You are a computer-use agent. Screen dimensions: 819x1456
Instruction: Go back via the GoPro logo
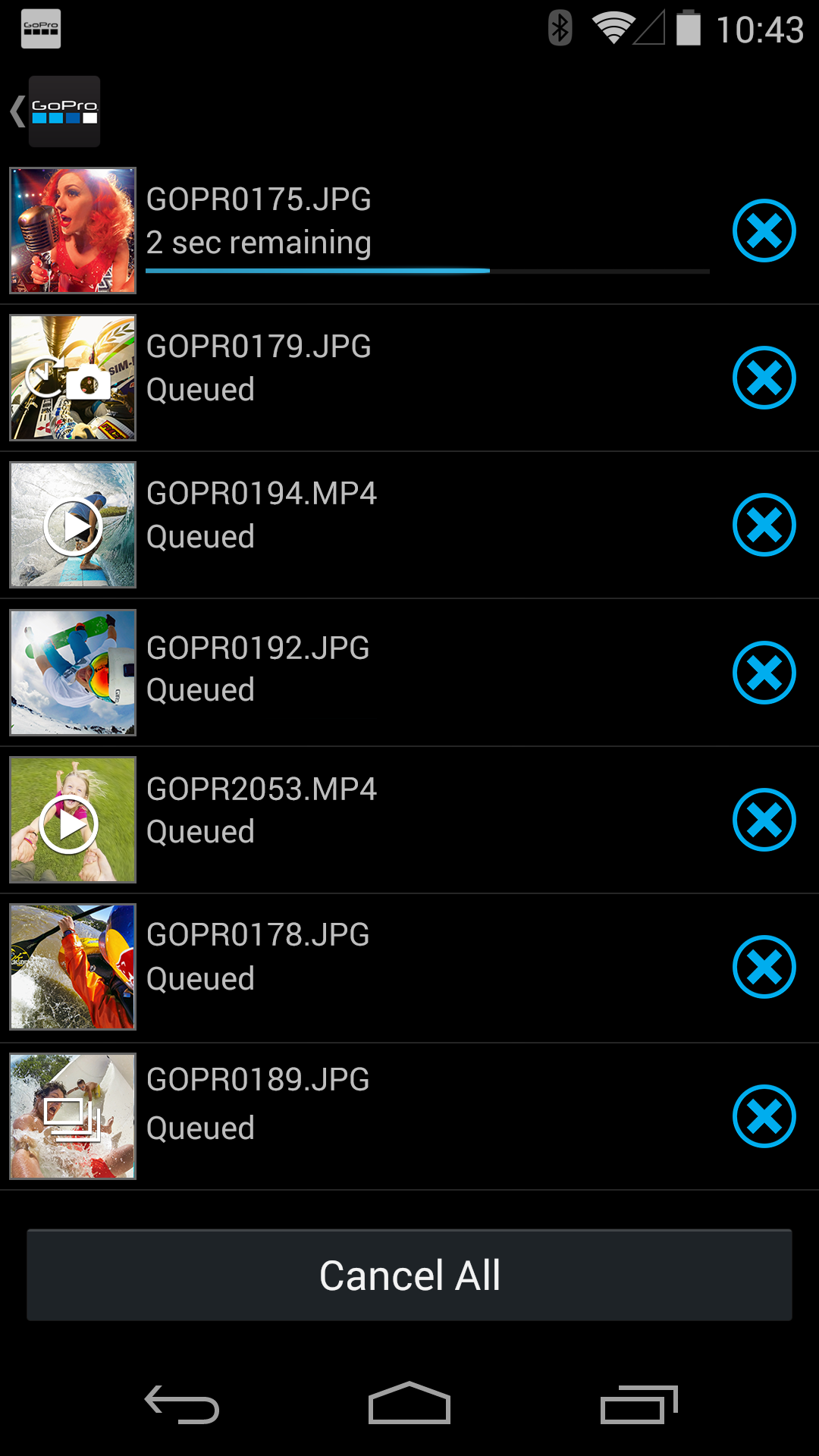[62, 111]
